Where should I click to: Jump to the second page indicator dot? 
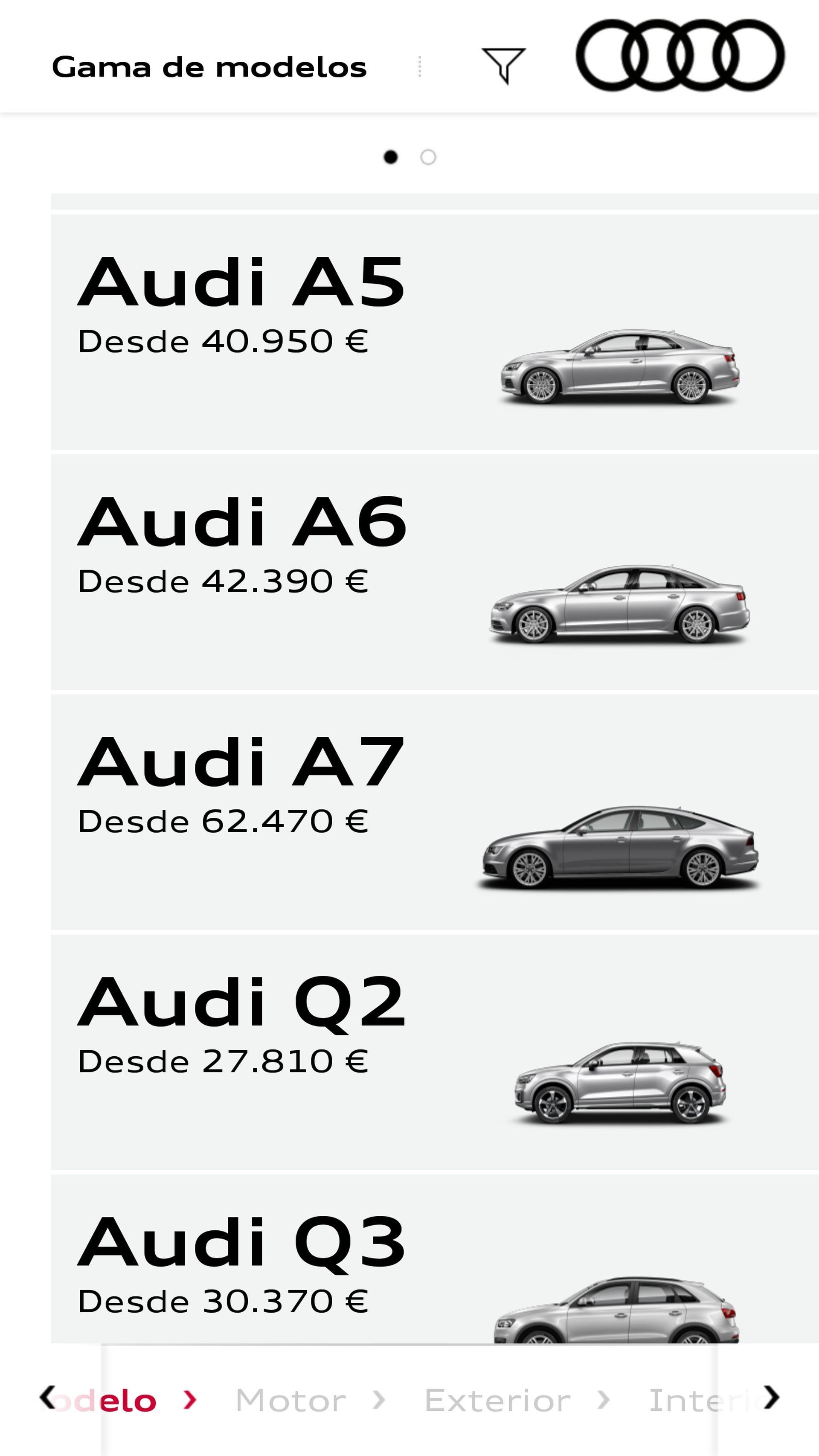click(428, 157)
